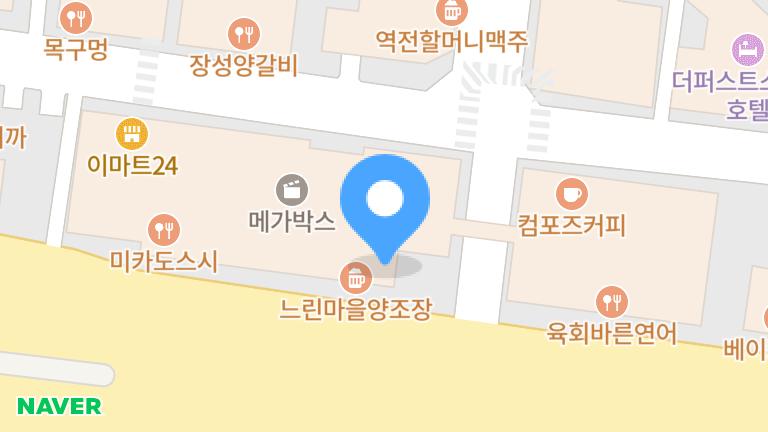This screenshot has height=432, width=768.
Task: Open the 장성양갈비 restaurant marker
Action: coord(244,35)
